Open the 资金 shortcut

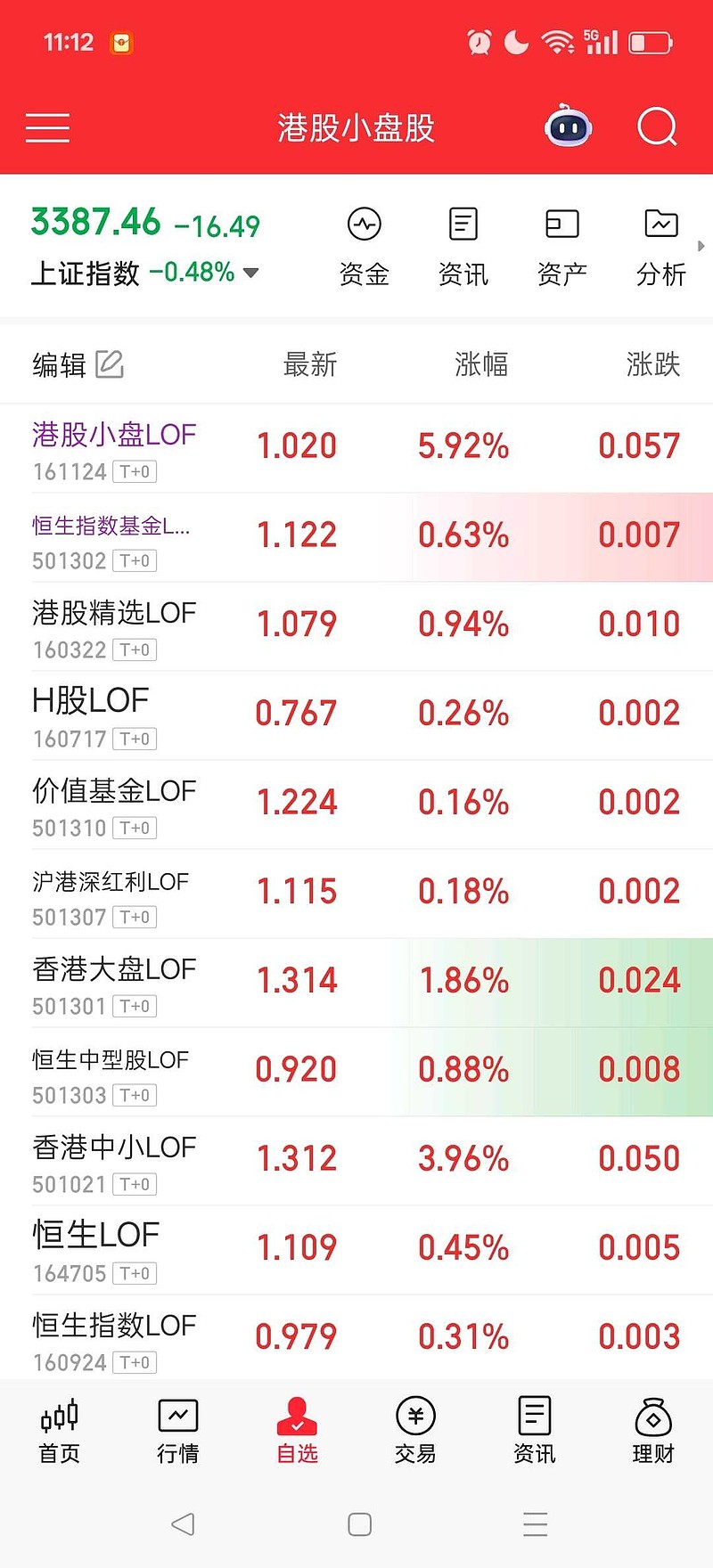tap(365, 247)
